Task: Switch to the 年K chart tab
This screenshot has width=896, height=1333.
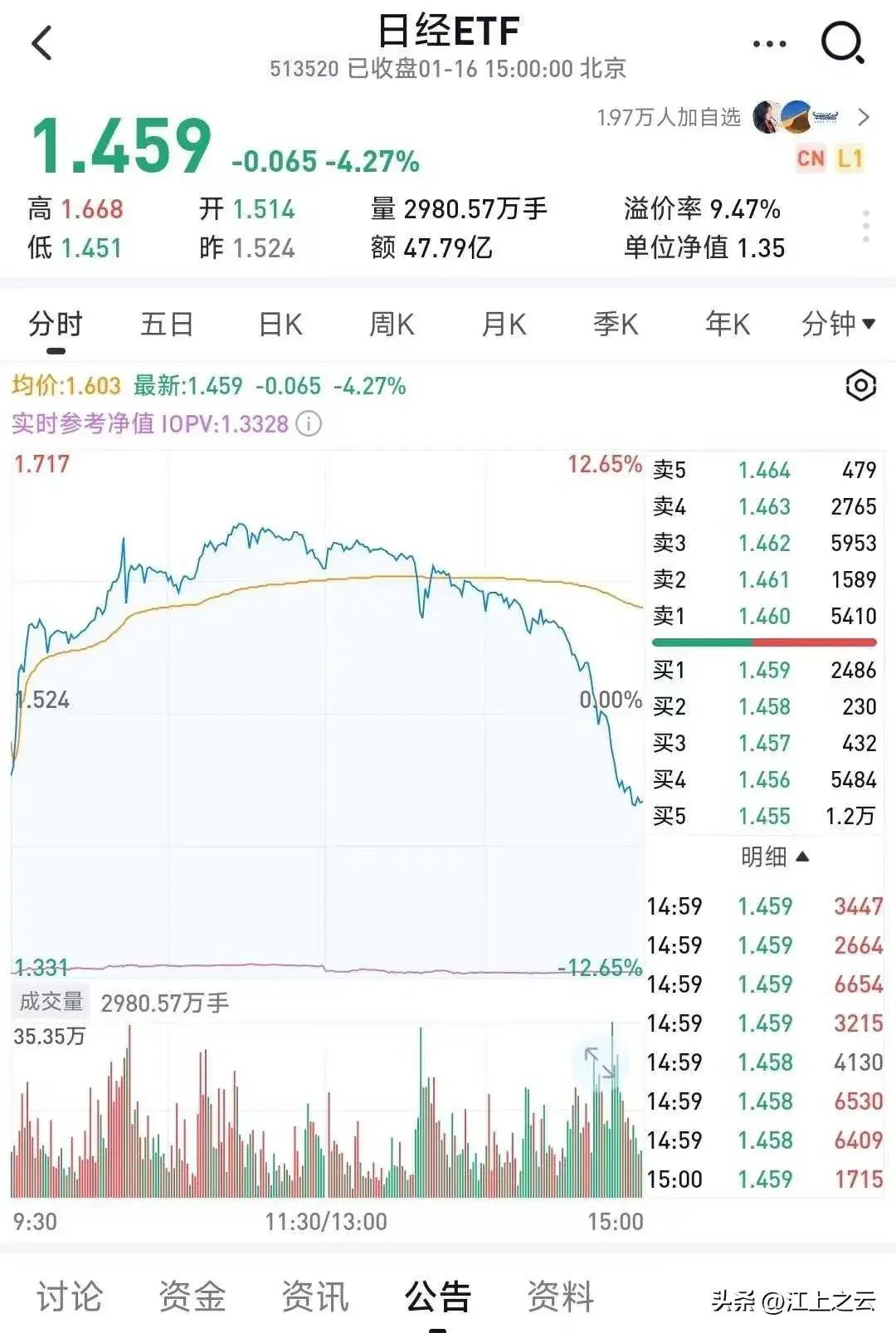Action: [728, 324]
